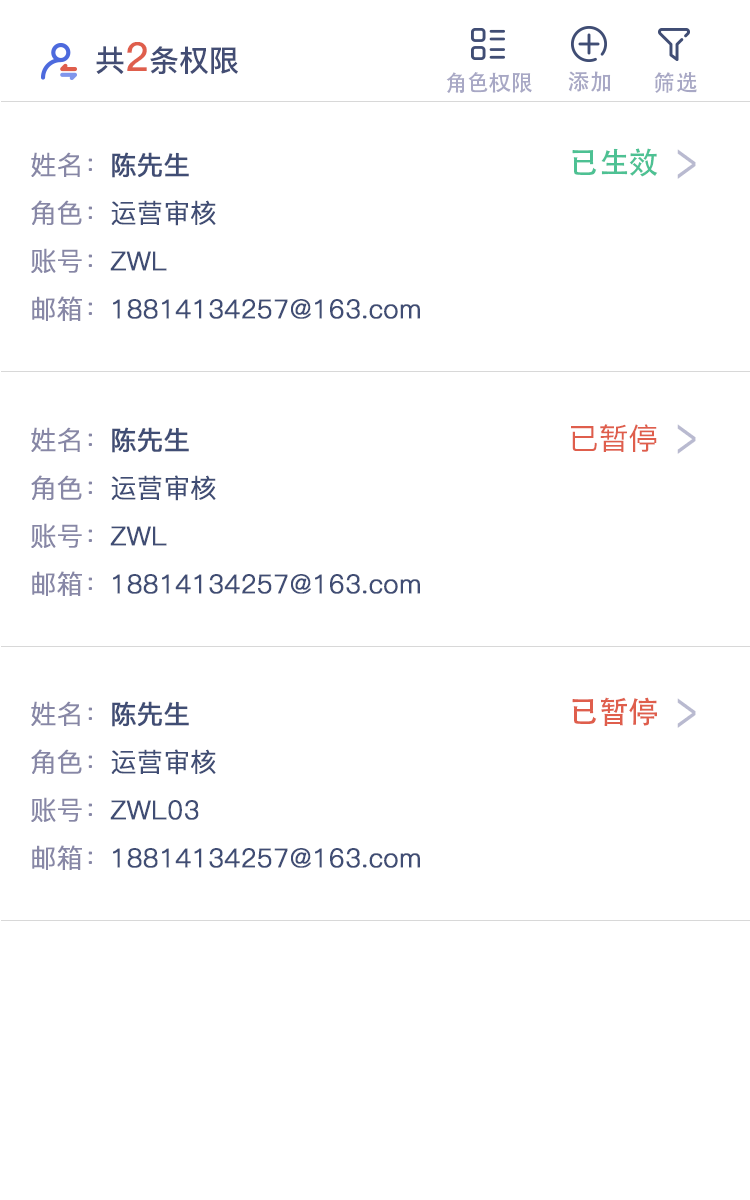This screenshot has width=750, height=1200.
Task: Open the 已生效 permission entry for 陈先生
Action: 375,237
